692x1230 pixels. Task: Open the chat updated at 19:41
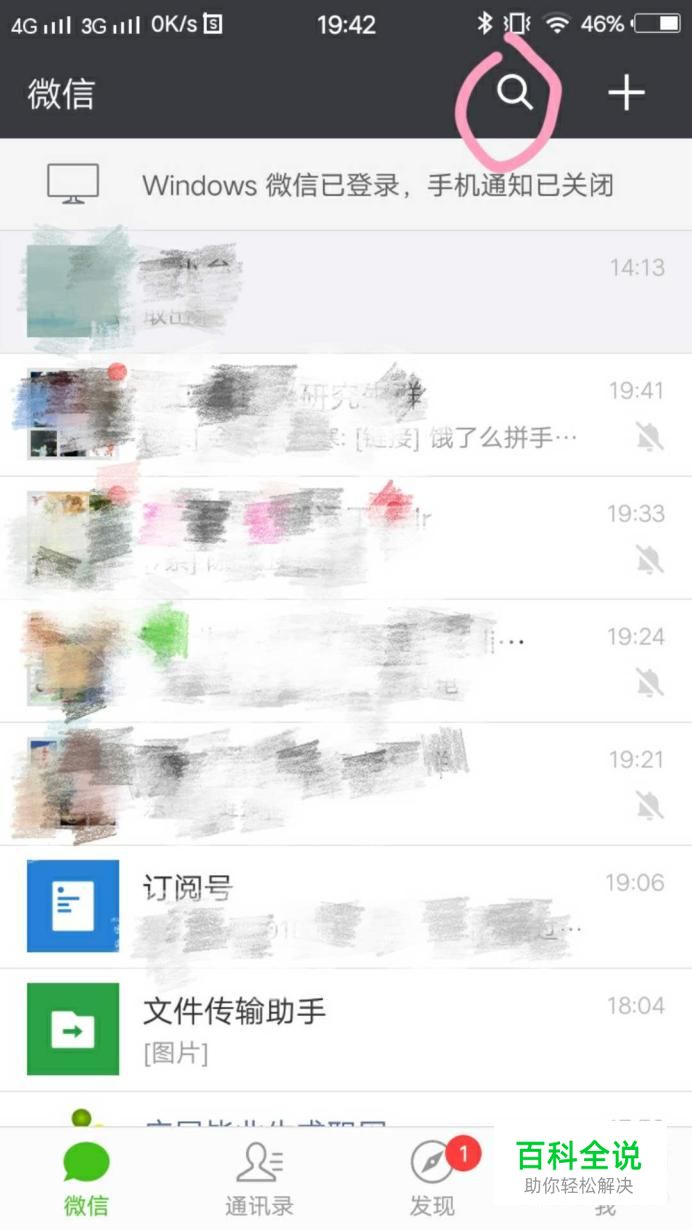[x=346, y=414]
